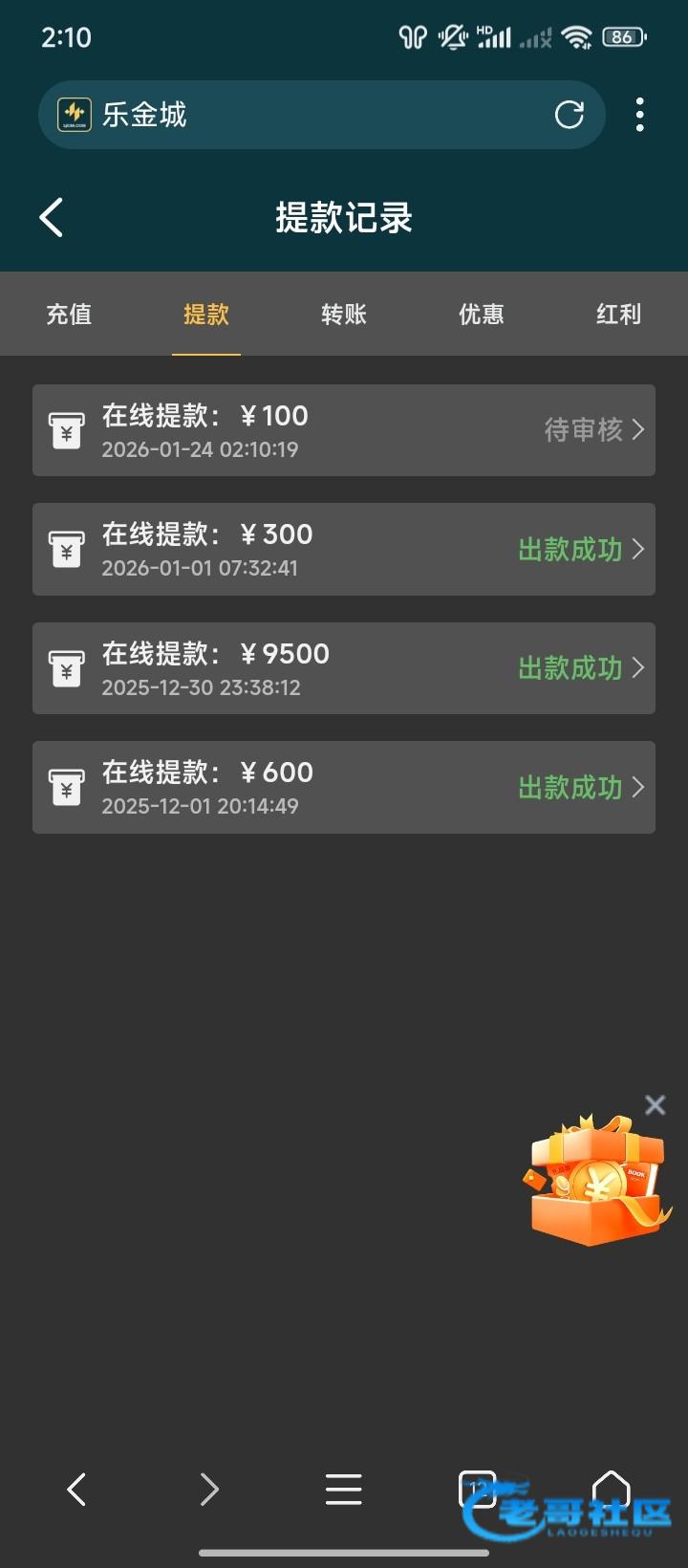Open the floating gift box promotion
The width and height of the screenshot is (688, 1568).
click(x=594, y=1184)
